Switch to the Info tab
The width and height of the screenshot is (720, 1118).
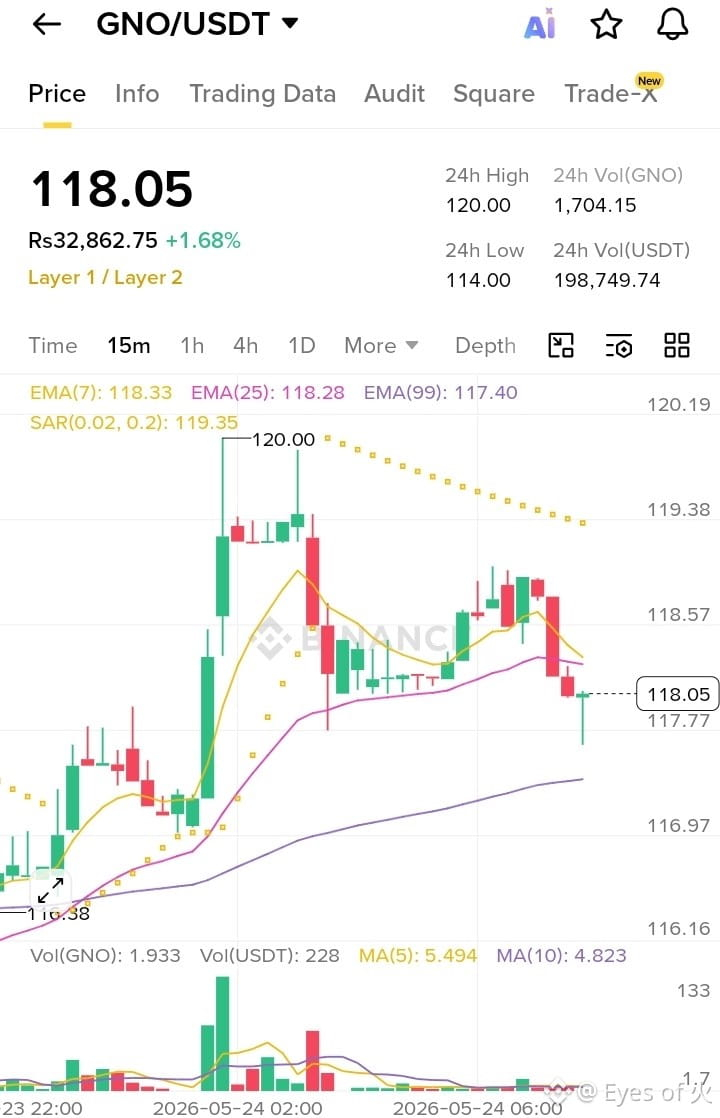[x=137, y=93]
